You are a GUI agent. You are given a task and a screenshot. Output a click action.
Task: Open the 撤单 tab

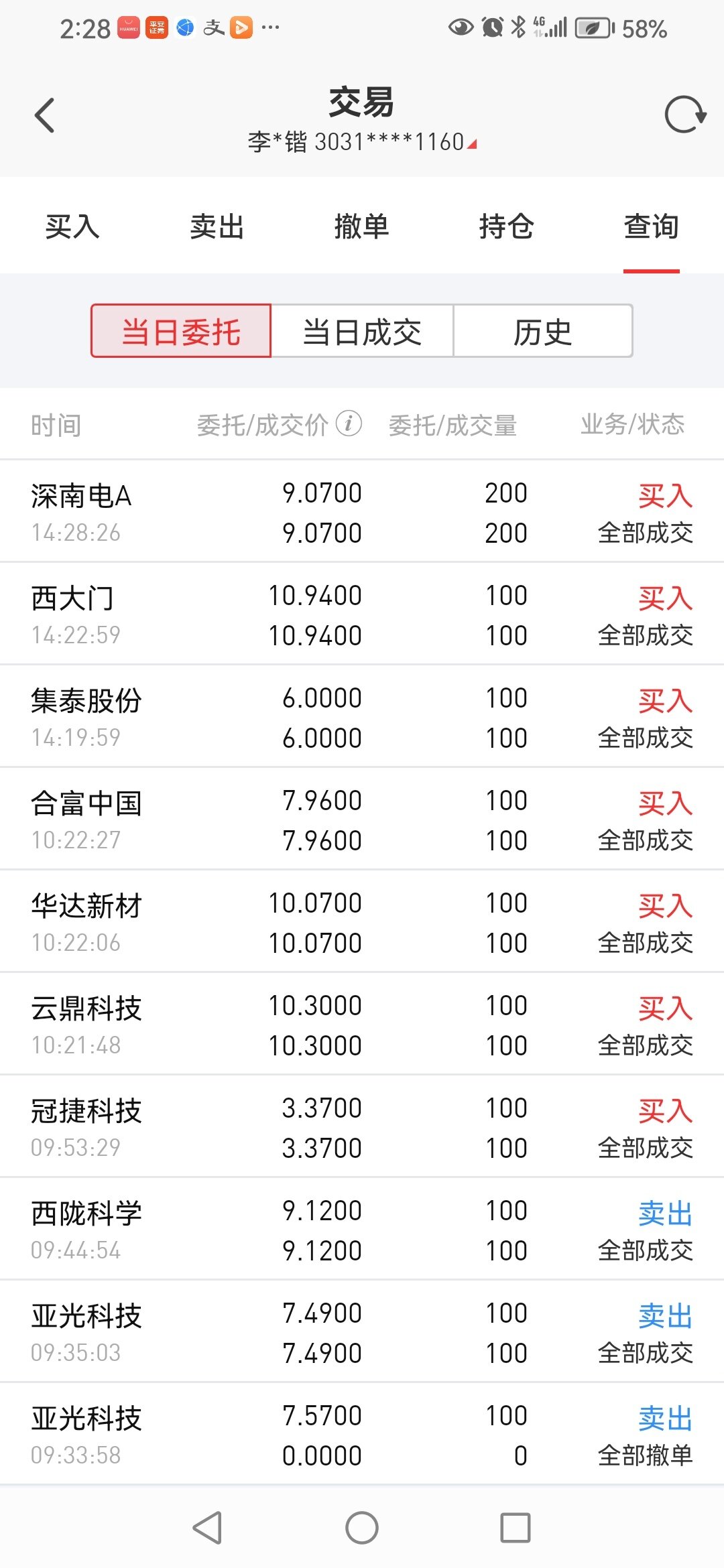362,226
